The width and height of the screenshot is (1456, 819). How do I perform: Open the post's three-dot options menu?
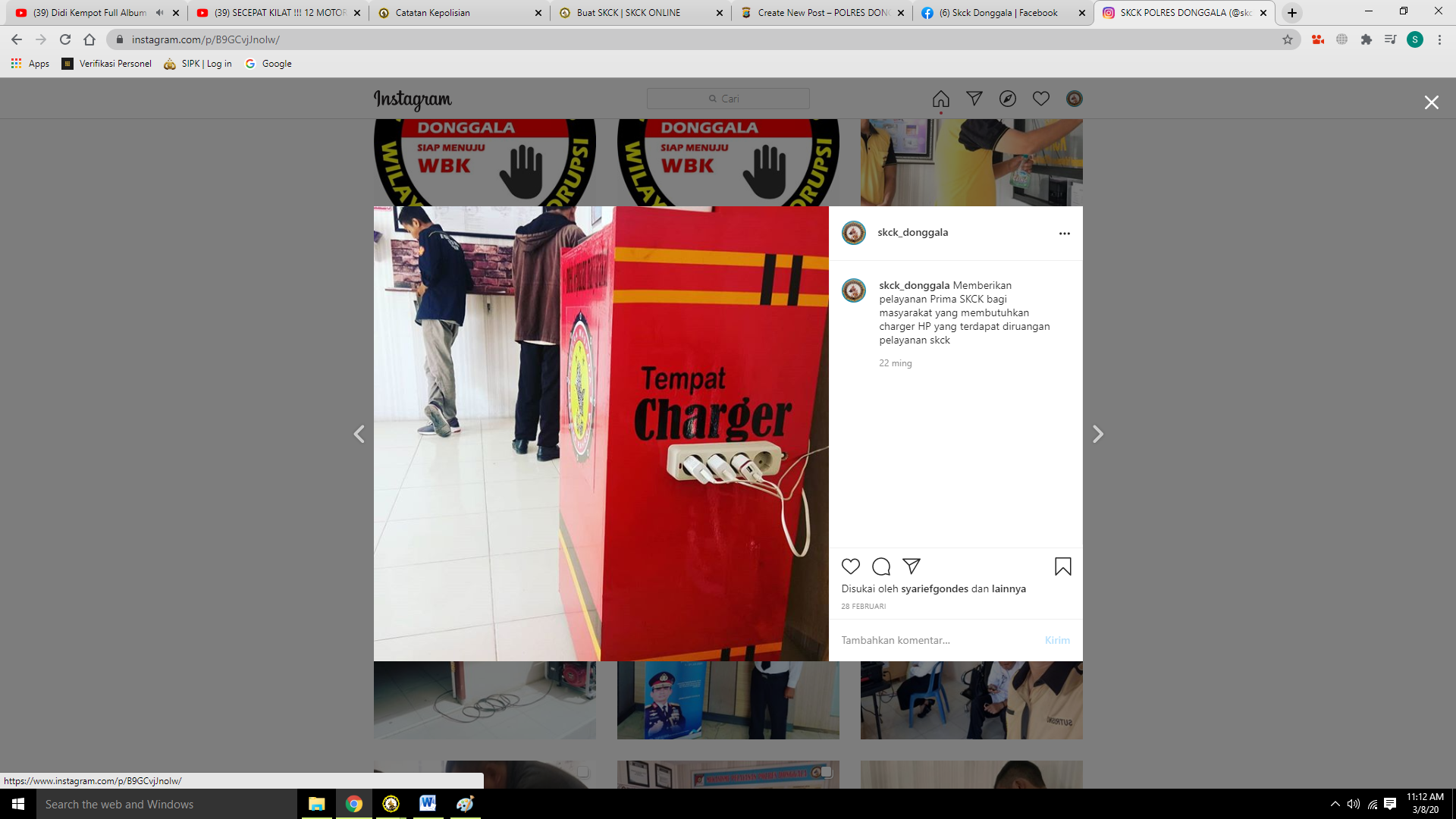(x=1064, y=234)
